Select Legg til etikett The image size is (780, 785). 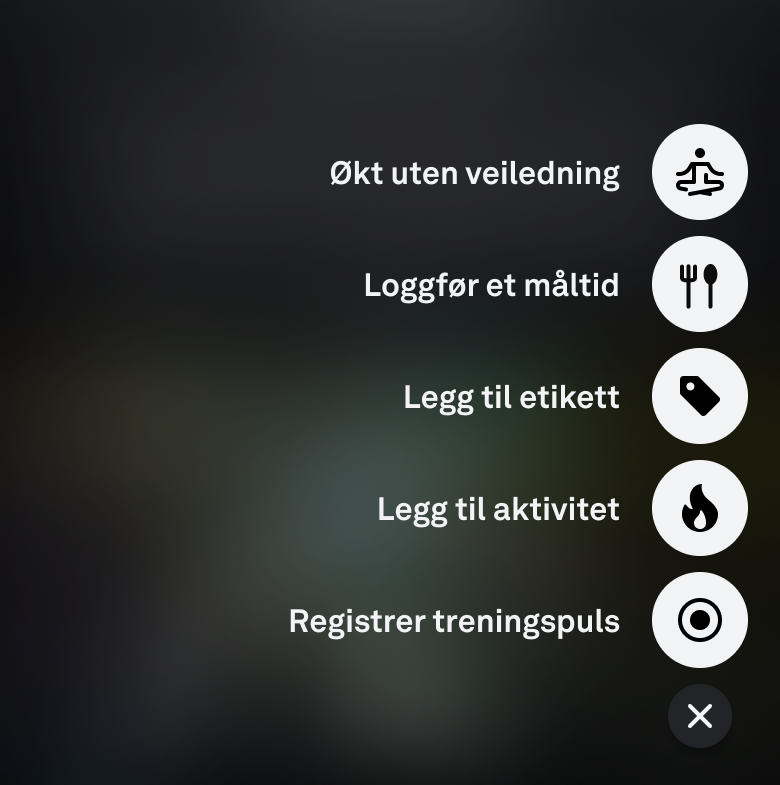tap(699, 396)
